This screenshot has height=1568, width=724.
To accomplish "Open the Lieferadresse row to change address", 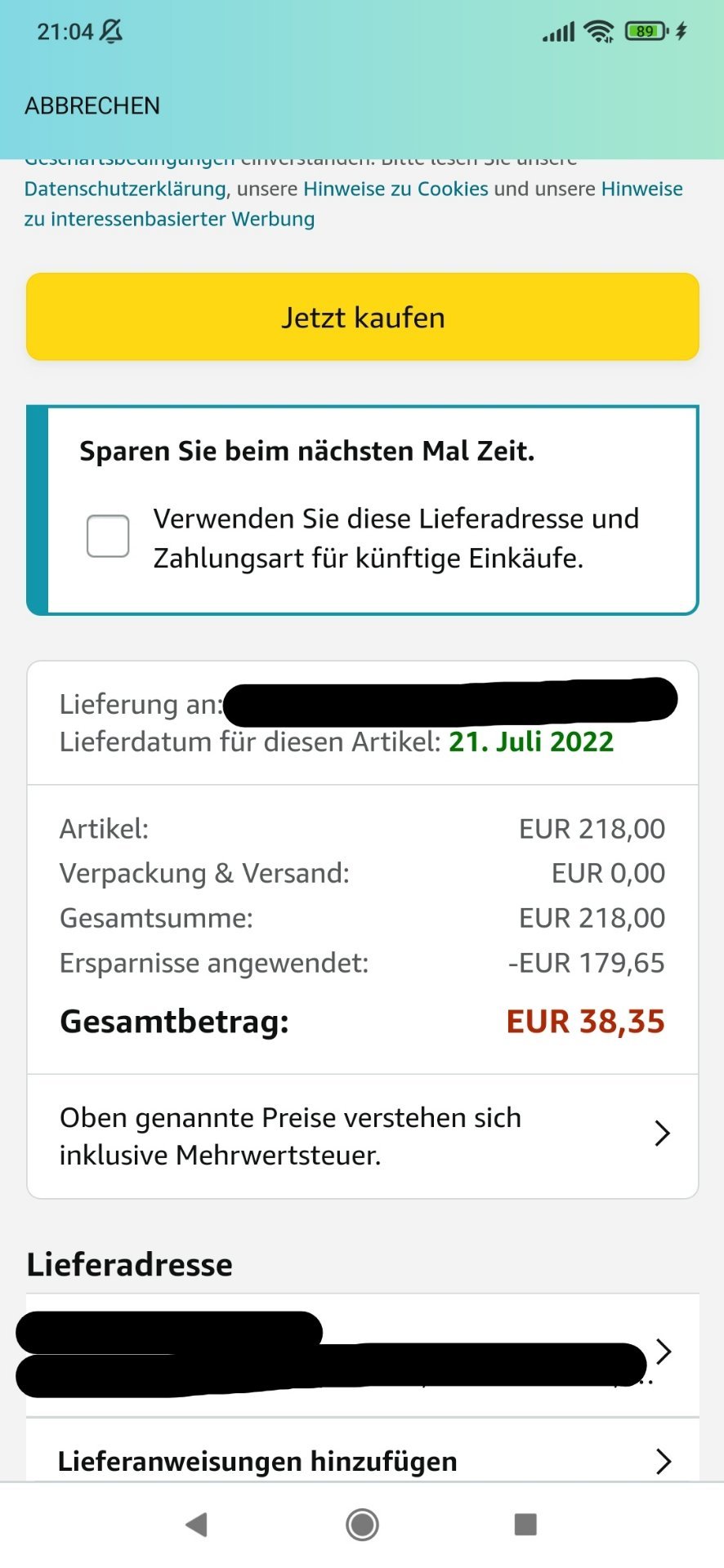I will [363, 1355].
